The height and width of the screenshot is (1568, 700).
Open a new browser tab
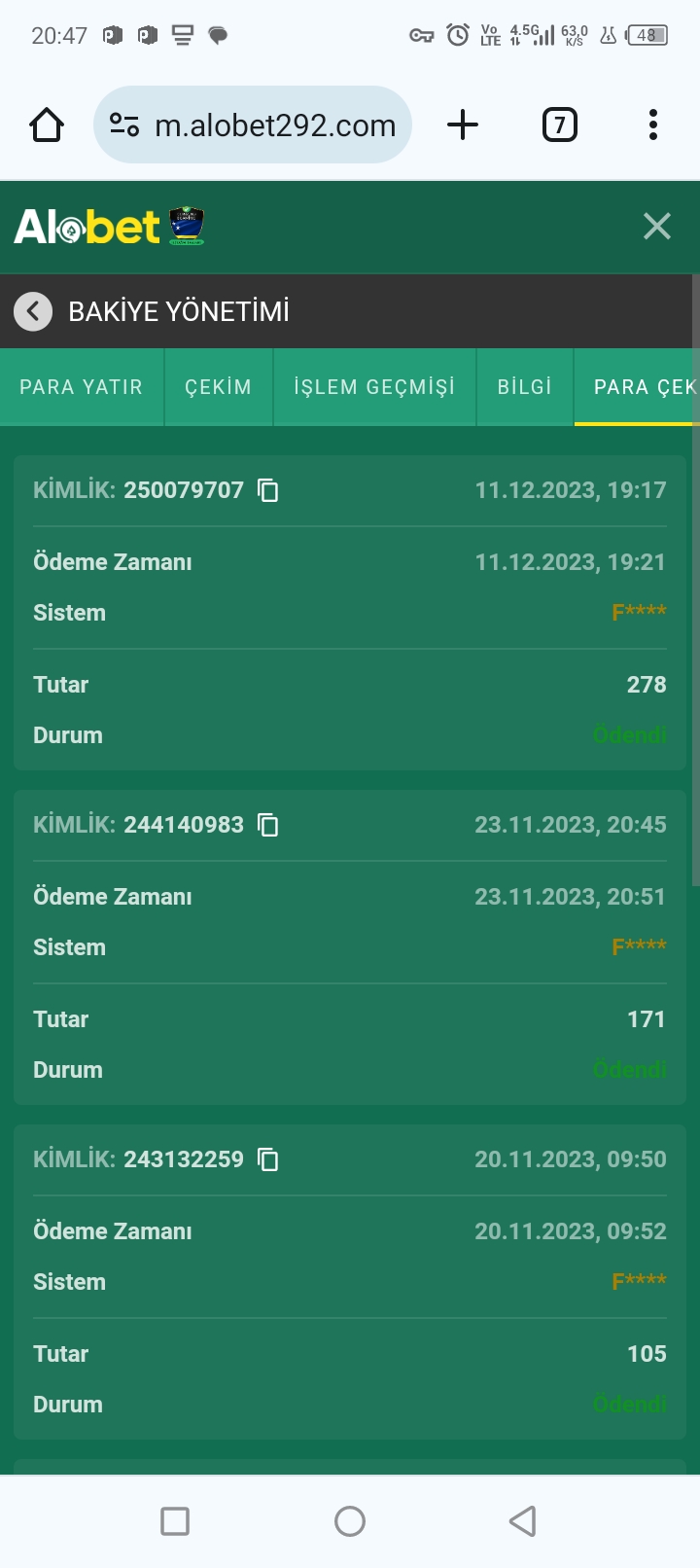pyautogui.click(x=463, y=125)
